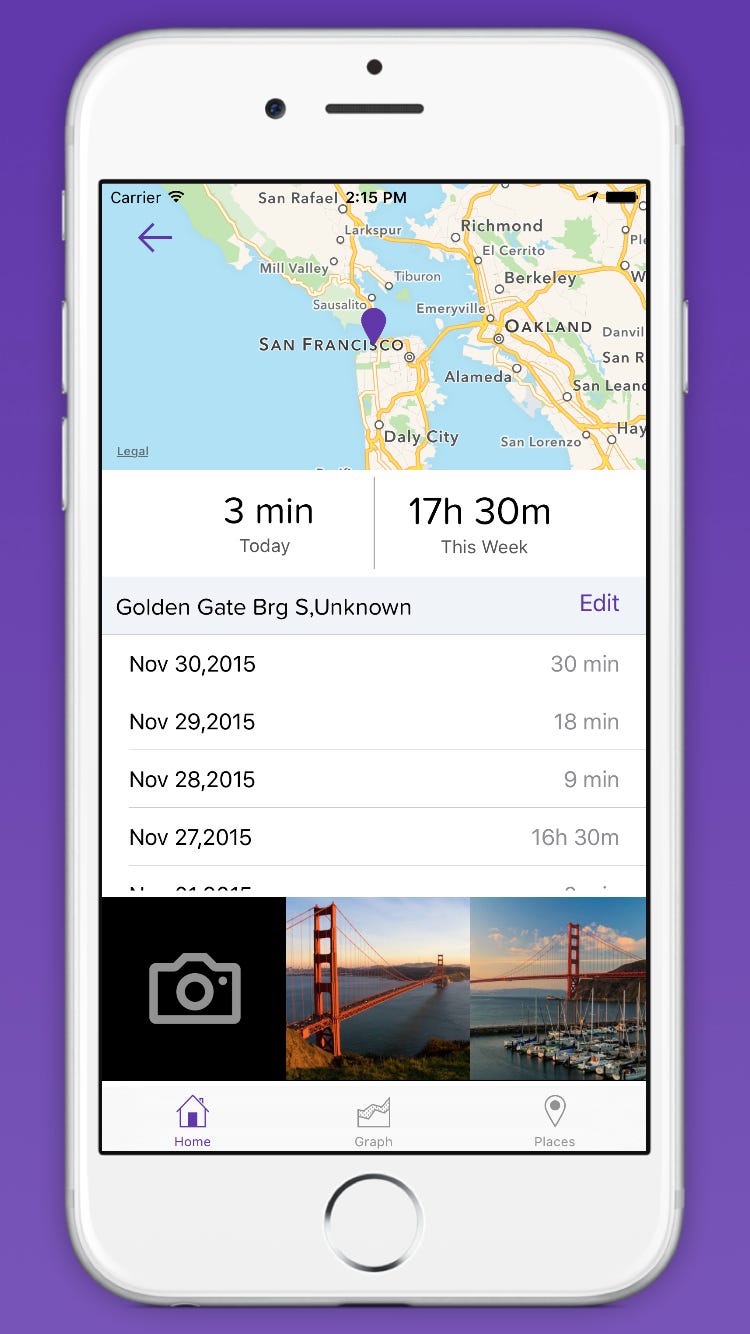Open the bridge and marina photo

click(x=558, y=988)
